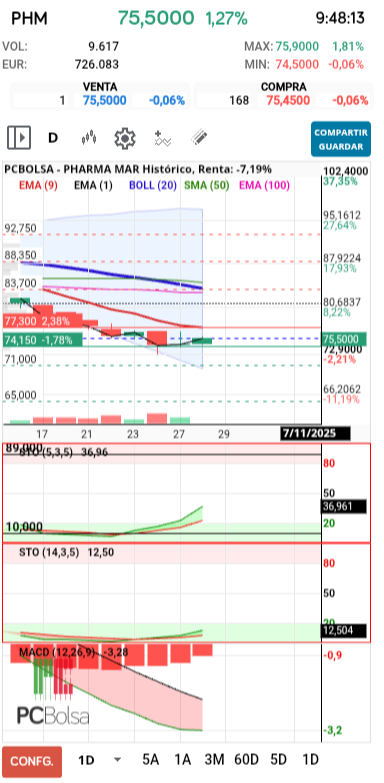The height and width of the screenshot is (783, 384).
Task: Toggle the side panel icon
Action: pyautogui.click(x=18, y=138)
